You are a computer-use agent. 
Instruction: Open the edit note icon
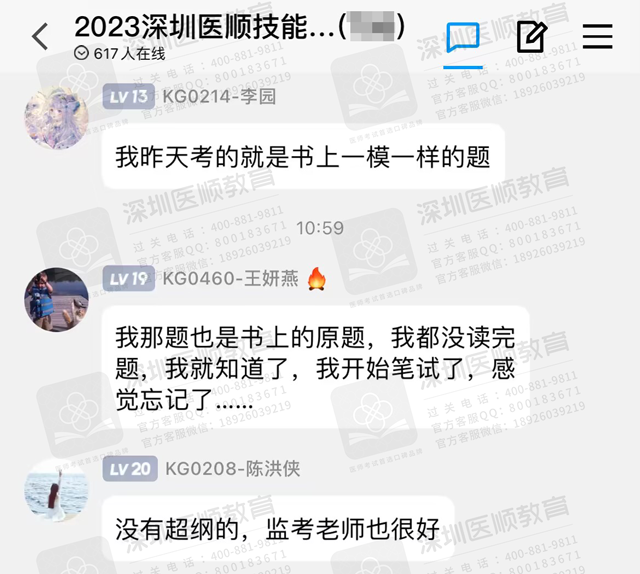pos(531,37)
